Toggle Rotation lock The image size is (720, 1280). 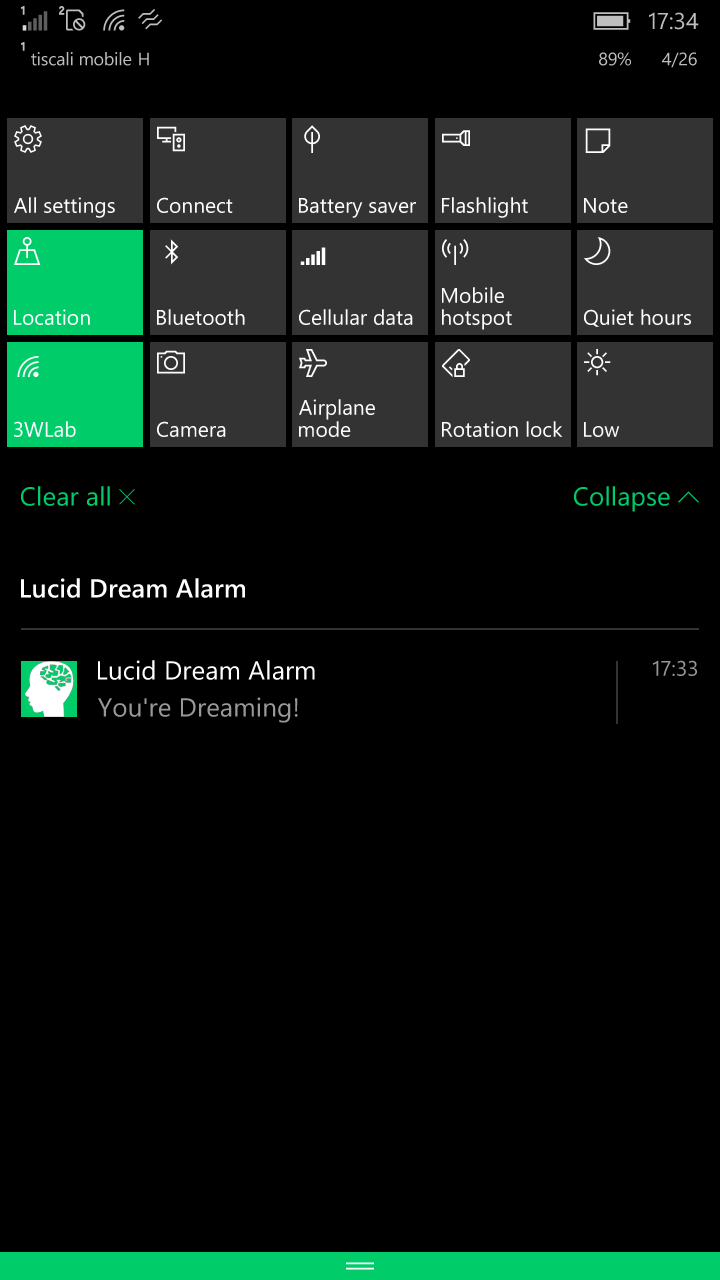tap(502, 394)
